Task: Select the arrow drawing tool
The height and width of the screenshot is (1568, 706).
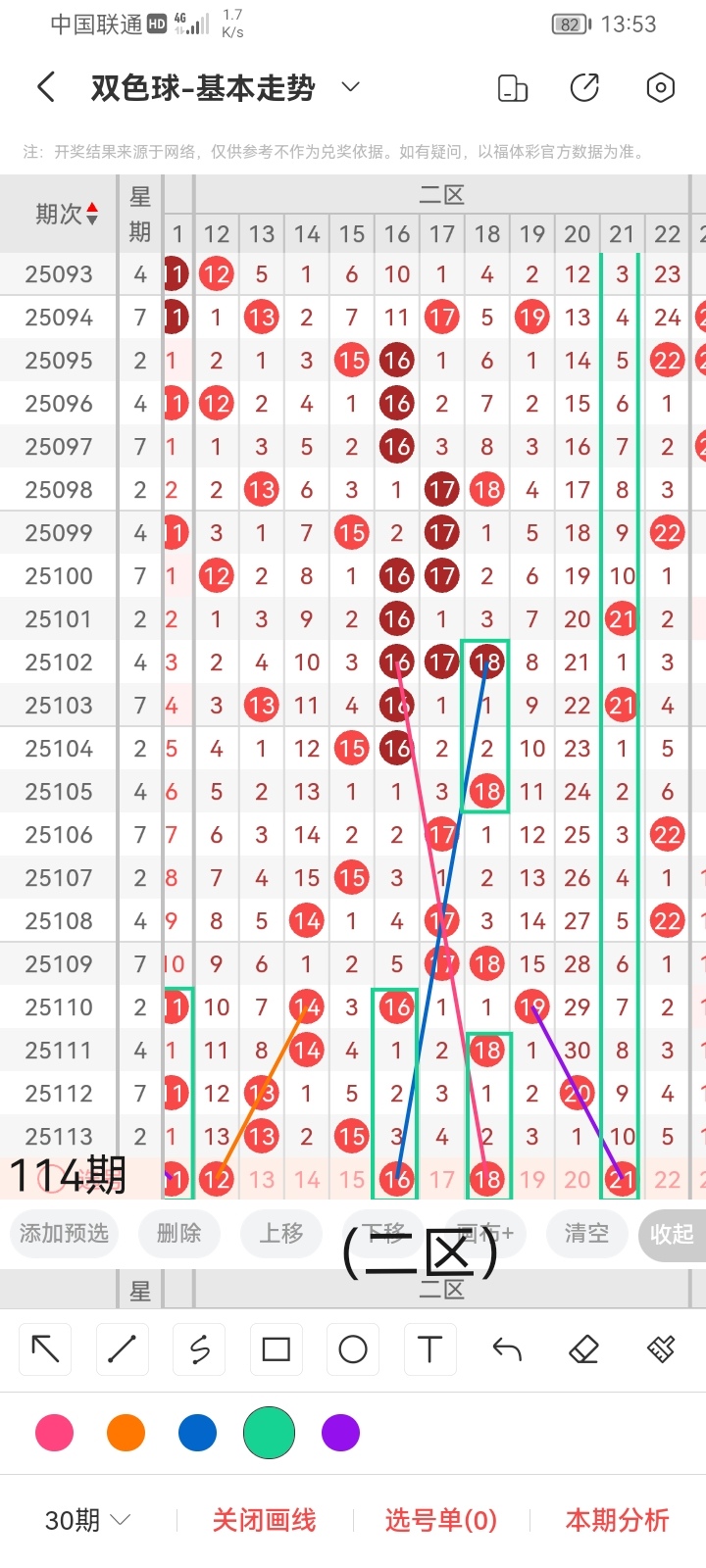Action: pos(45,1349)
